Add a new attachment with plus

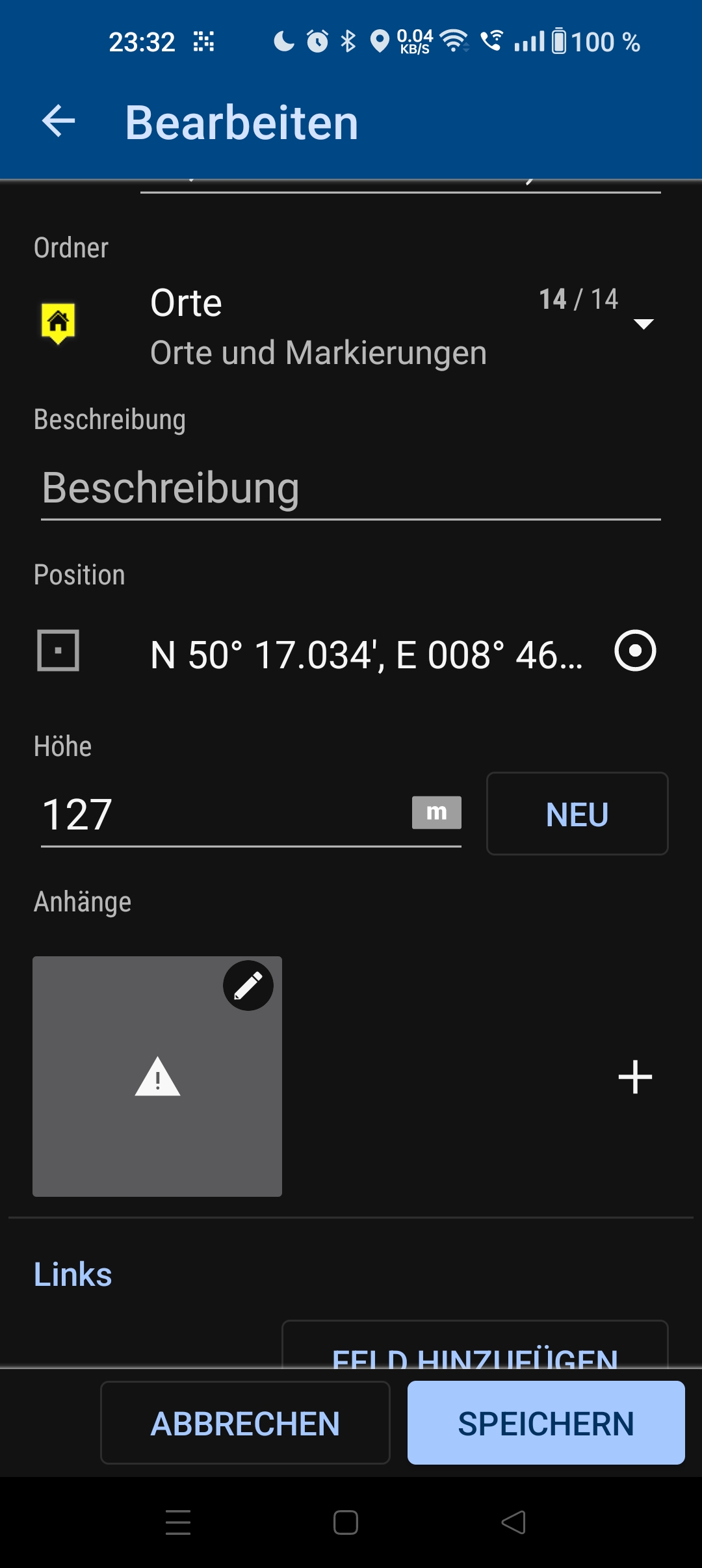tap(635, 1077)
